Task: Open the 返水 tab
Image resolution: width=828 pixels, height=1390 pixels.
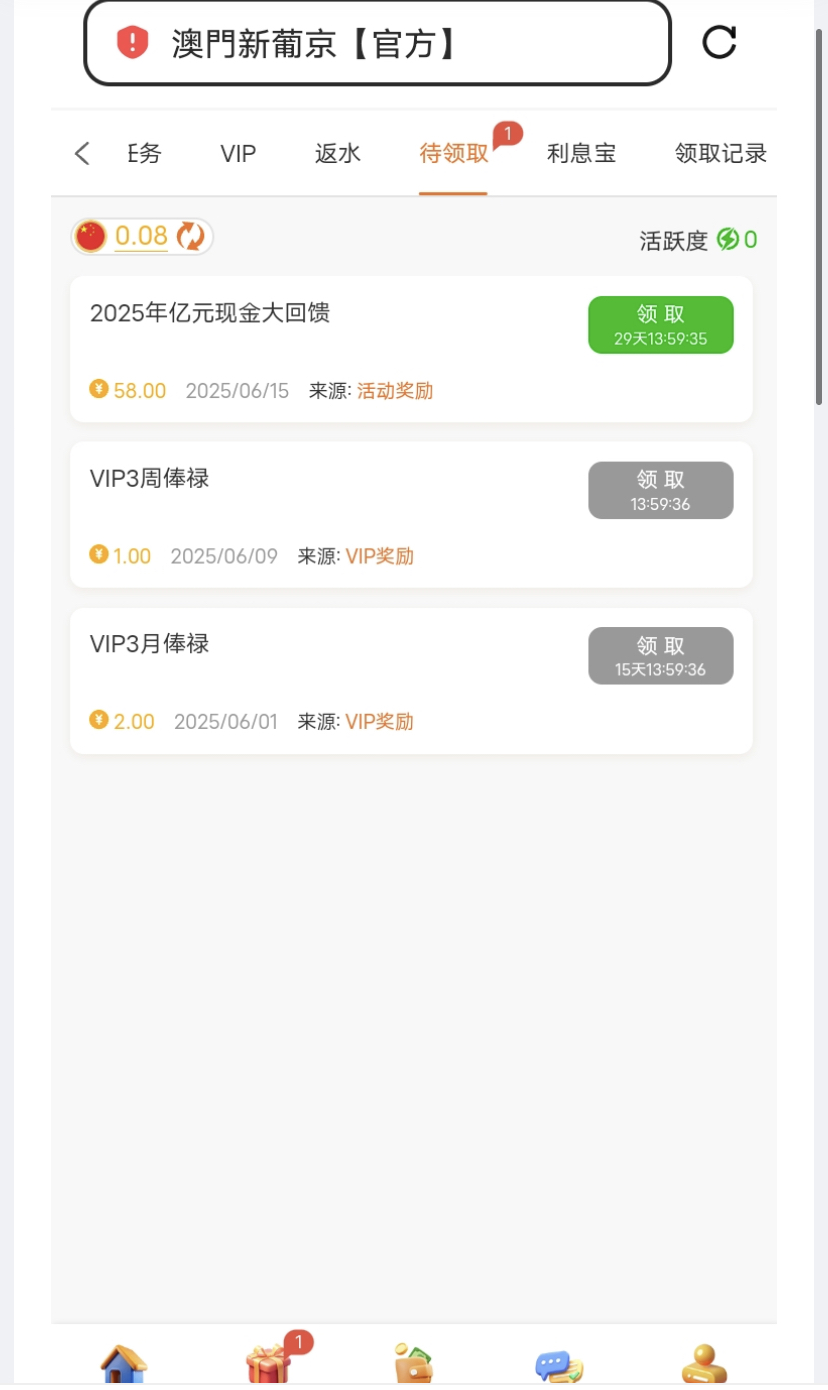Action: pos(337,153)
